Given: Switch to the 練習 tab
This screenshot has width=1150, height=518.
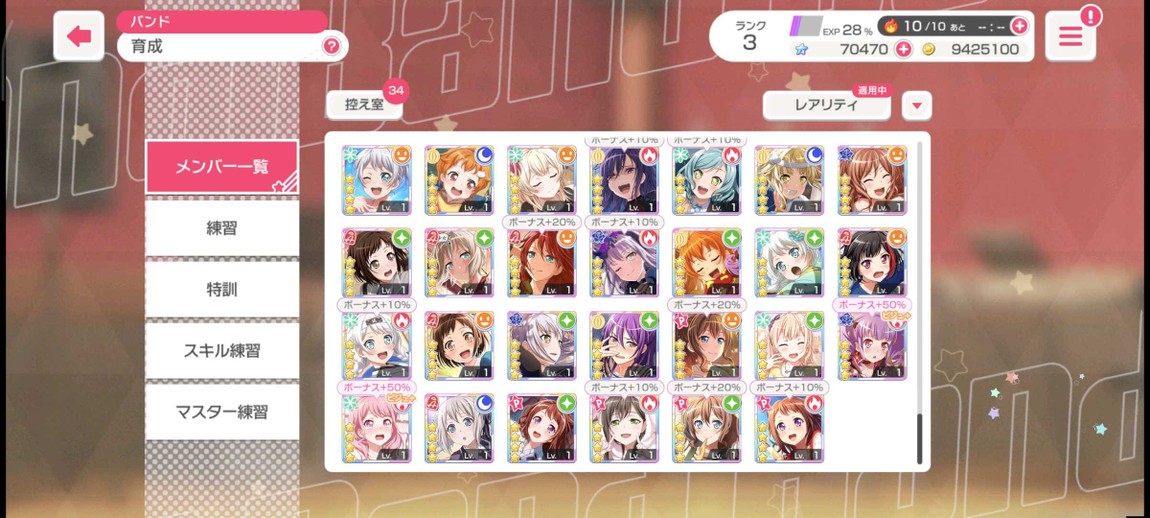Looking at the screenshot, I should (x=222, y=228).
